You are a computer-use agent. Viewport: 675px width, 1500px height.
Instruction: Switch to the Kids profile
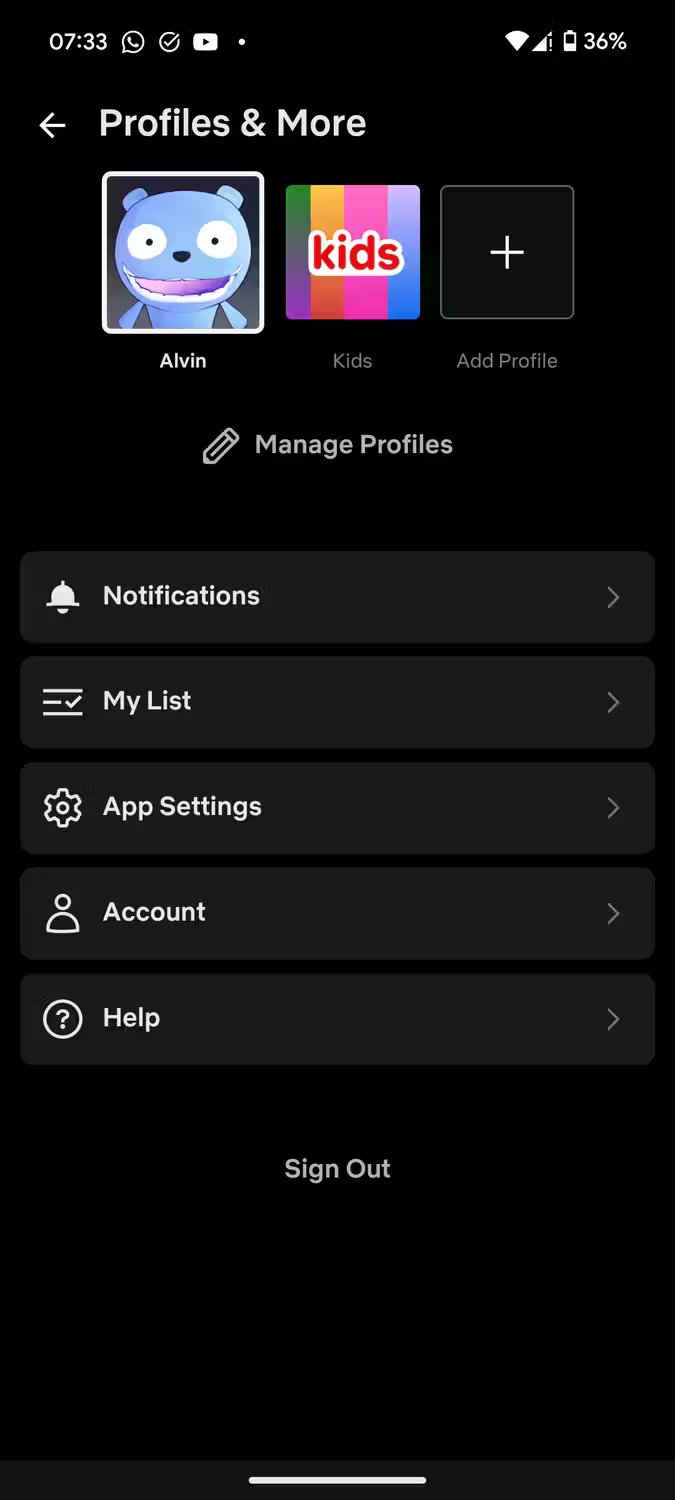352,253
